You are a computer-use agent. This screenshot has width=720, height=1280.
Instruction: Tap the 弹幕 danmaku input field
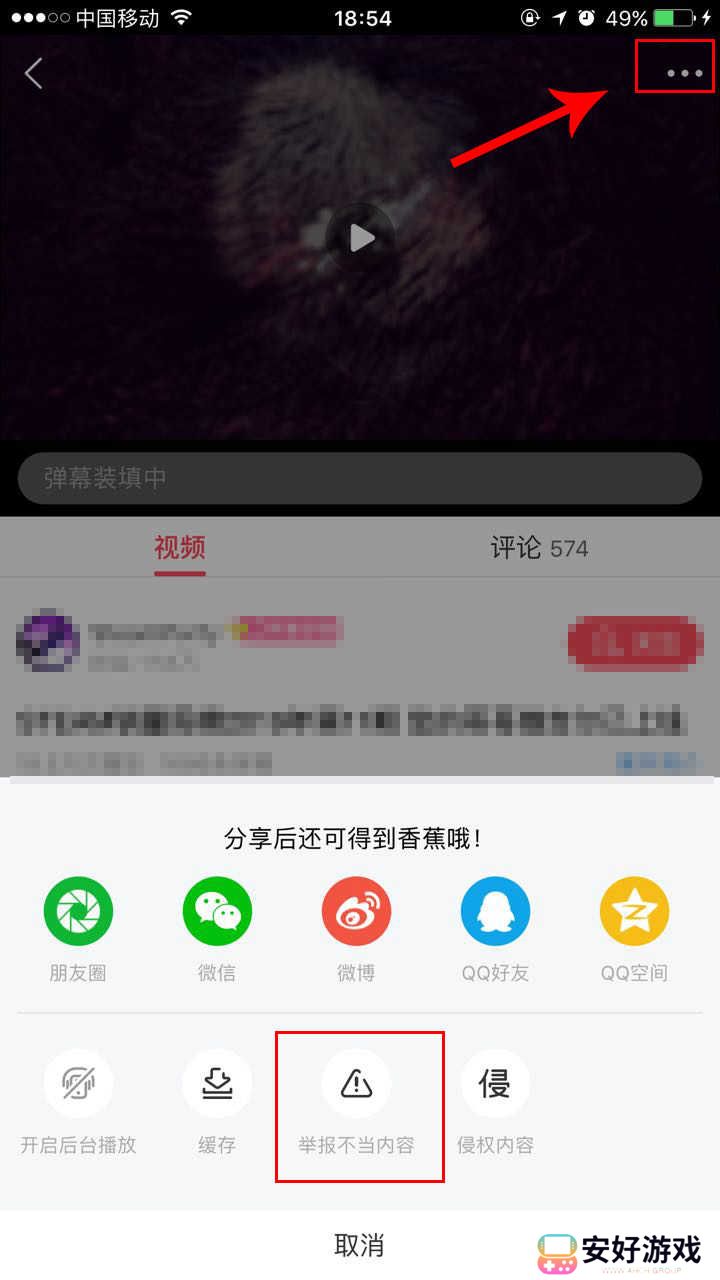[360, 478]
